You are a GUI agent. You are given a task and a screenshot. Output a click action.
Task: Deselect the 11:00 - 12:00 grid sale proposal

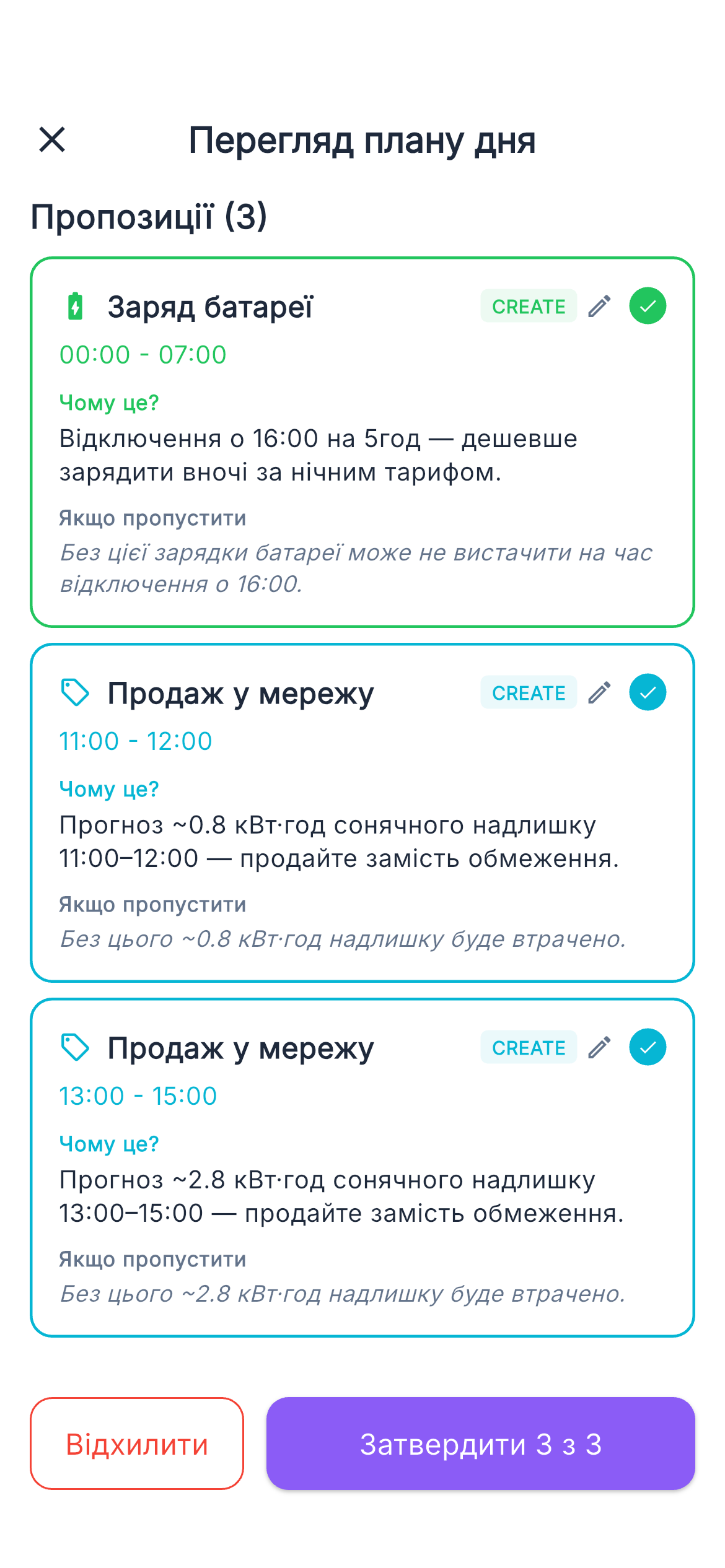648,692
